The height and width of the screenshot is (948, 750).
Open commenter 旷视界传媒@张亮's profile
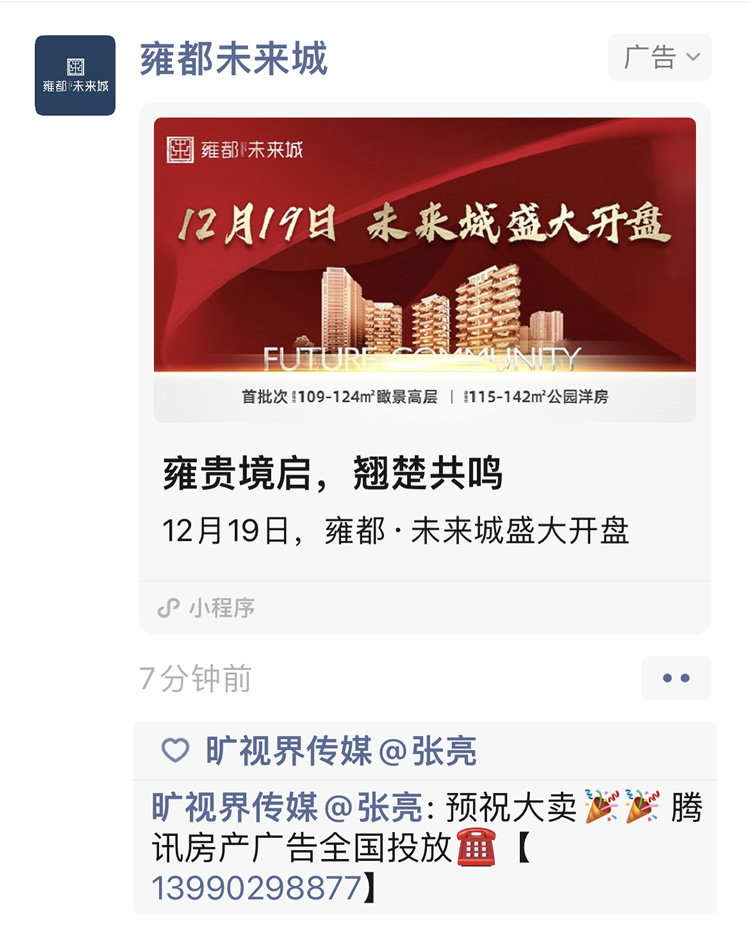tap(286, 807)
